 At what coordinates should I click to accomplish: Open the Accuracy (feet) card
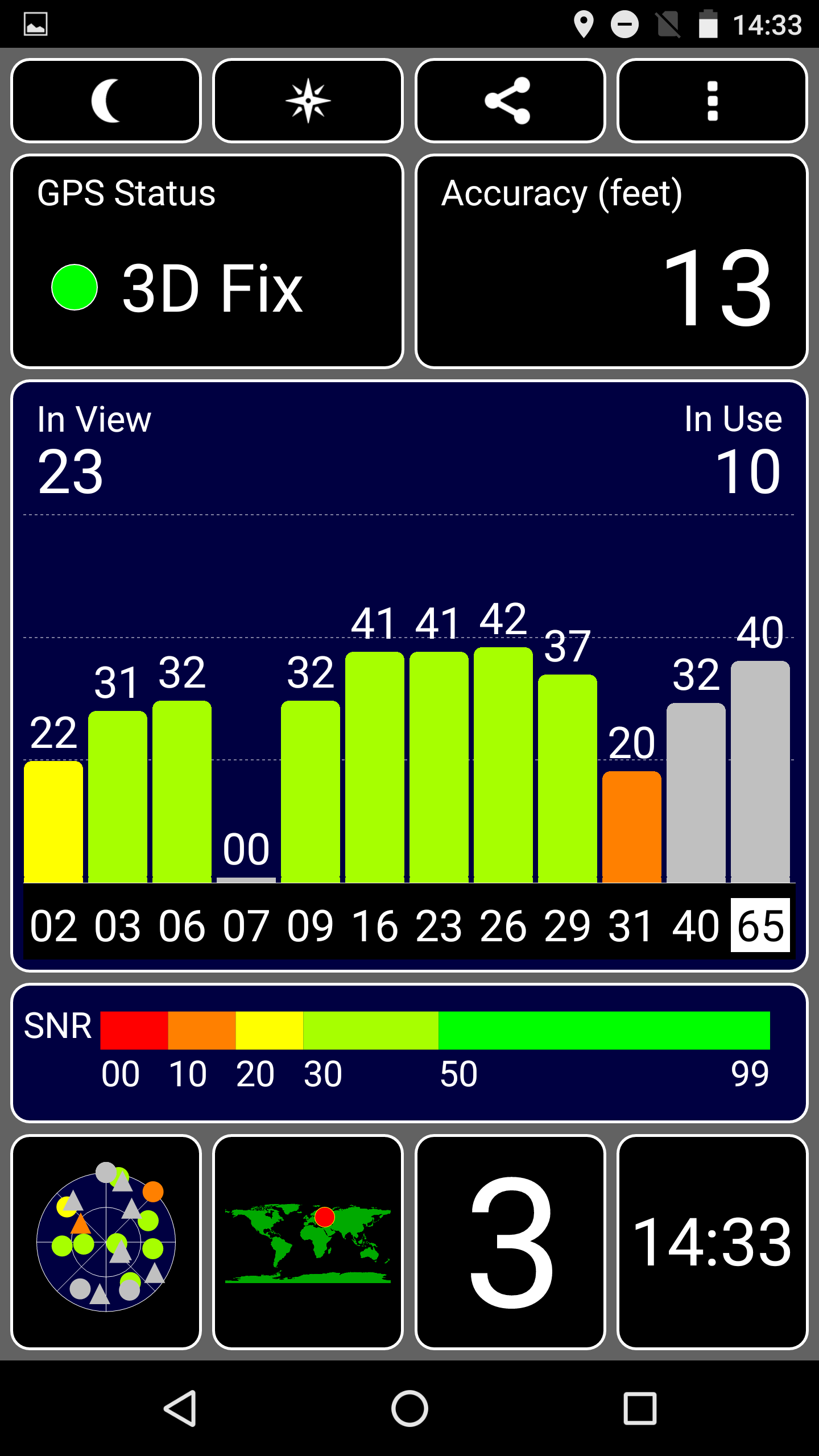coord(611,262)
